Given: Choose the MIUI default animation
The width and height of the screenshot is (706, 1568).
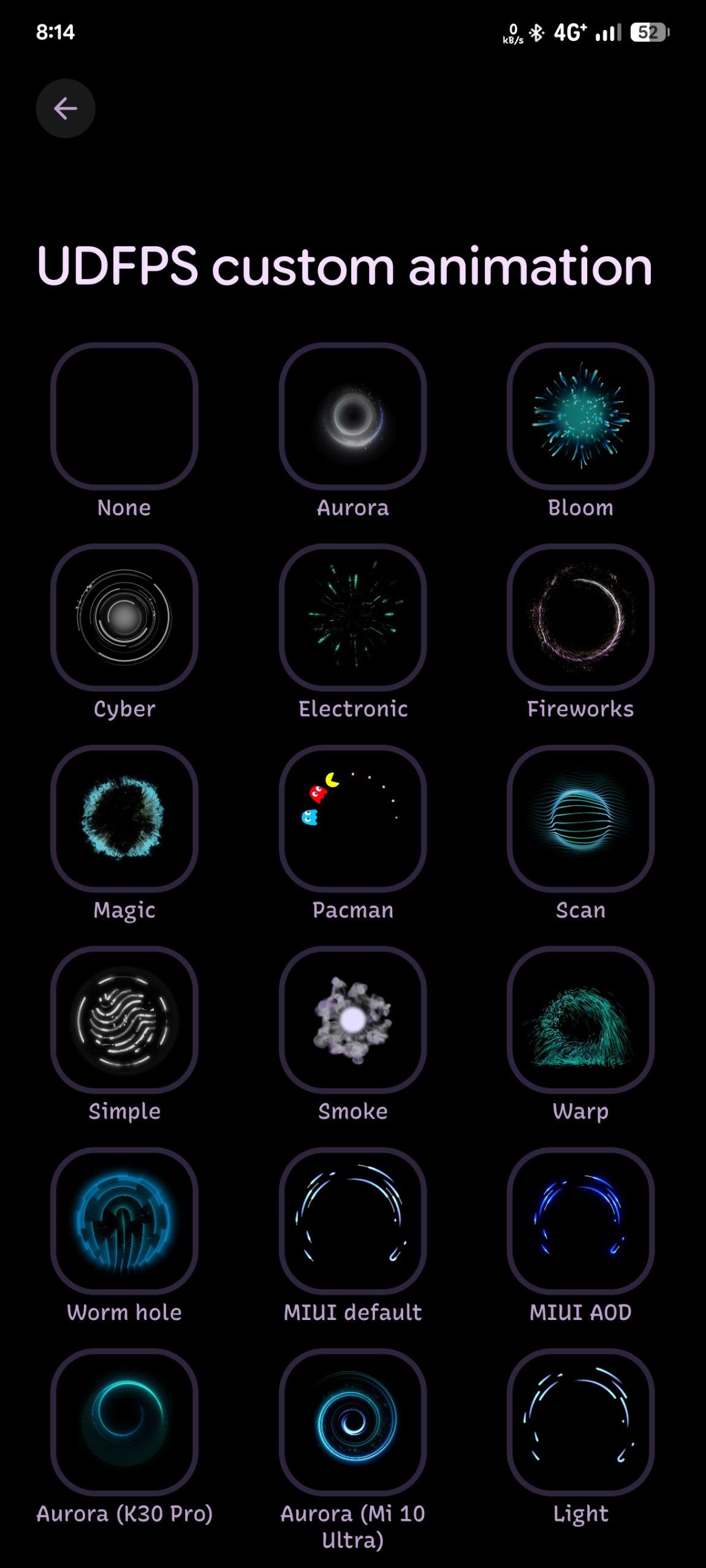Looking at the screenshot, I should coord(352,1221).
